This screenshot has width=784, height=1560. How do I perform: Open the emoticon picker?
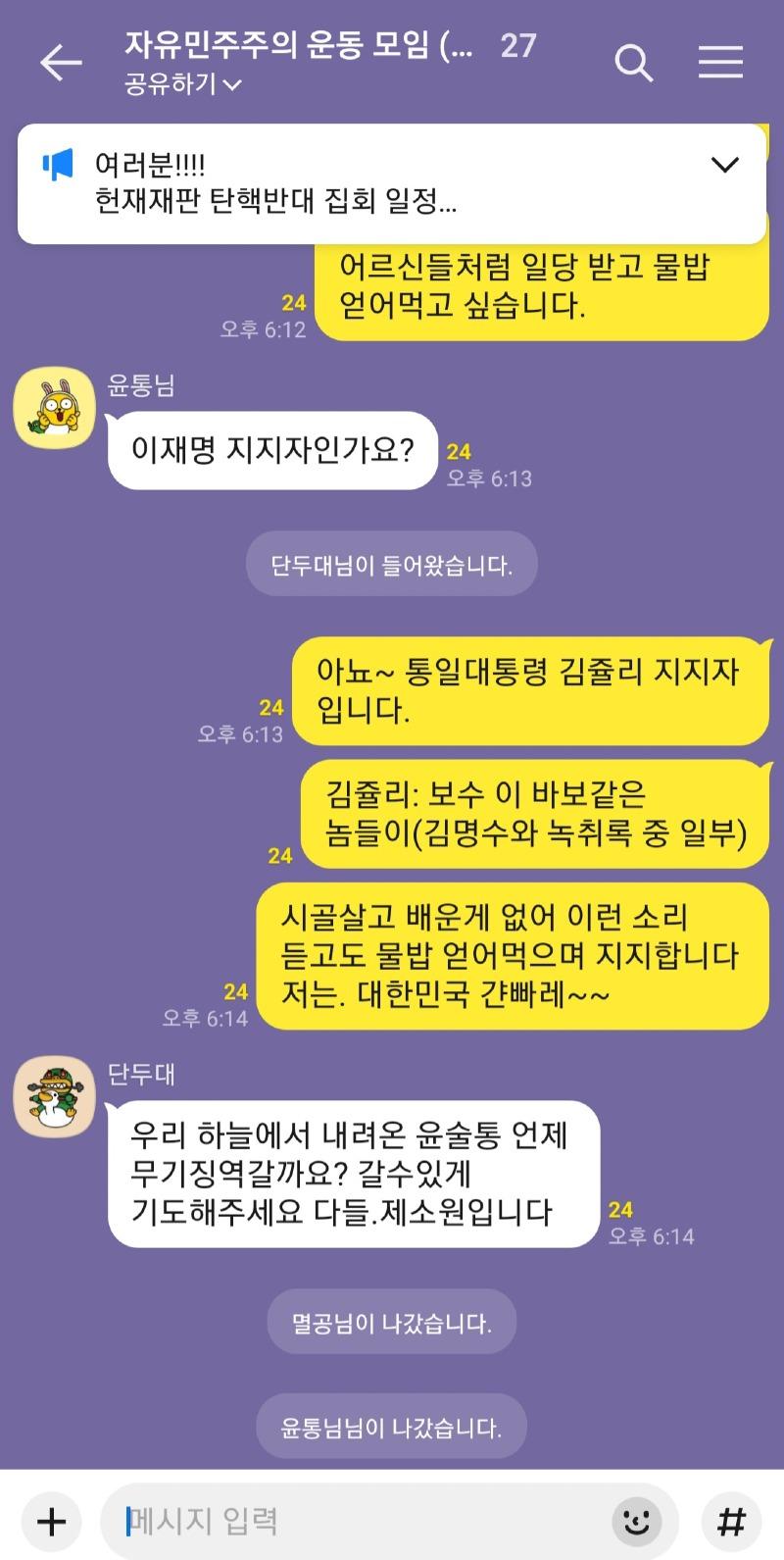(x=637, y=1521)
